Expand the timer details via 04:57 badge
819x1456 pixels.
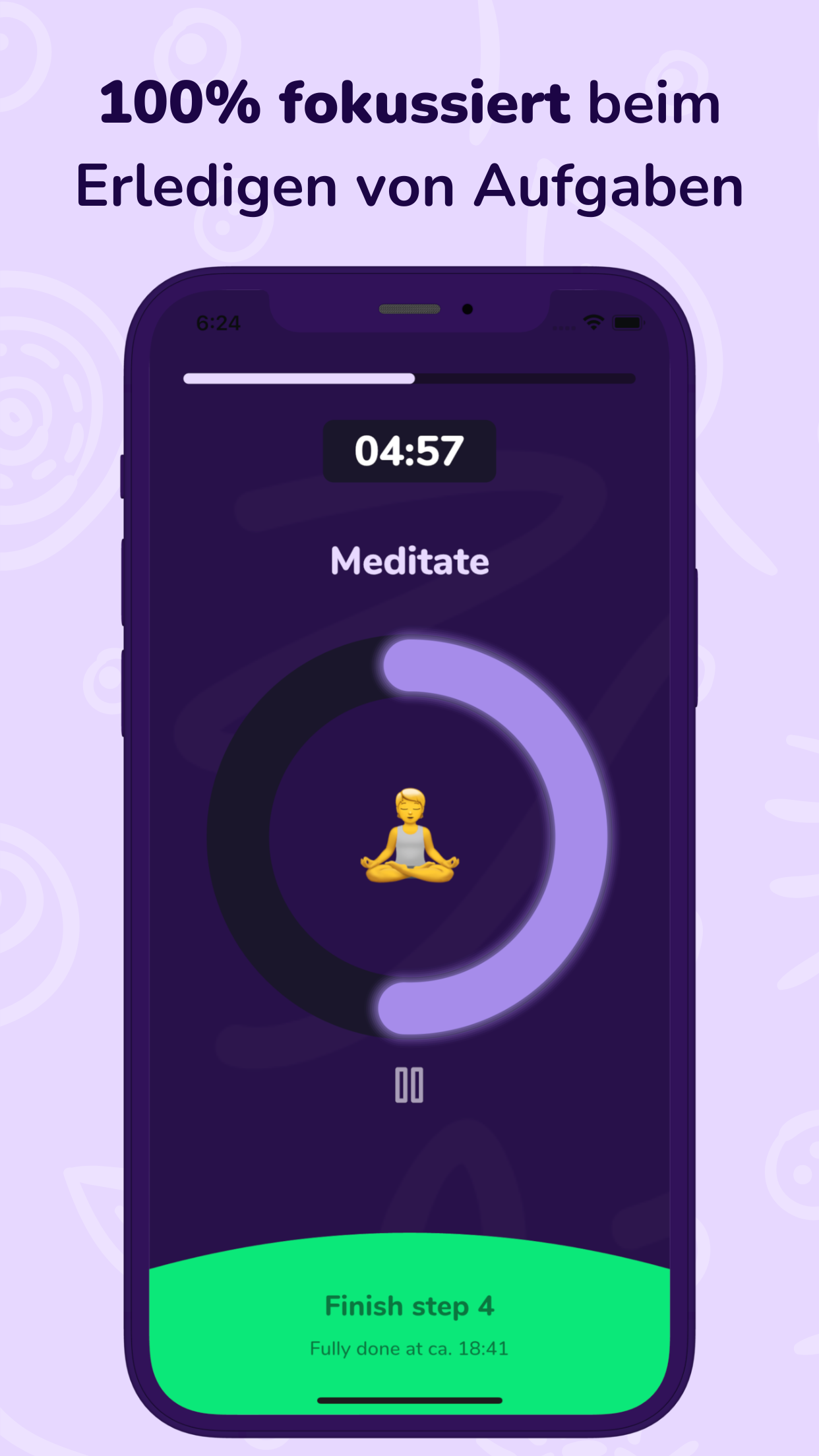pyautogui.click(x=409, y=451)
